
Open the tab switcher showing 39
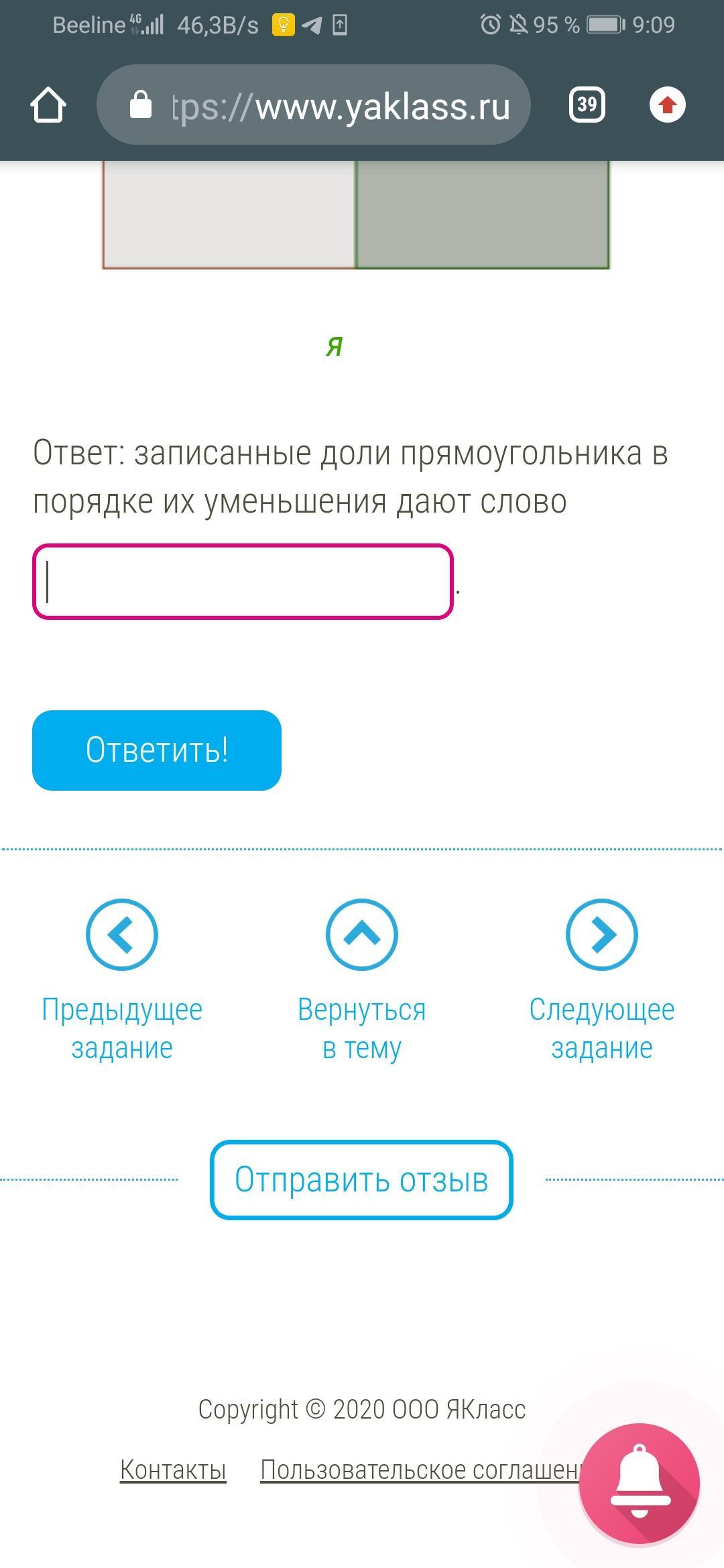pyautogui.click(x=587, y=105)
